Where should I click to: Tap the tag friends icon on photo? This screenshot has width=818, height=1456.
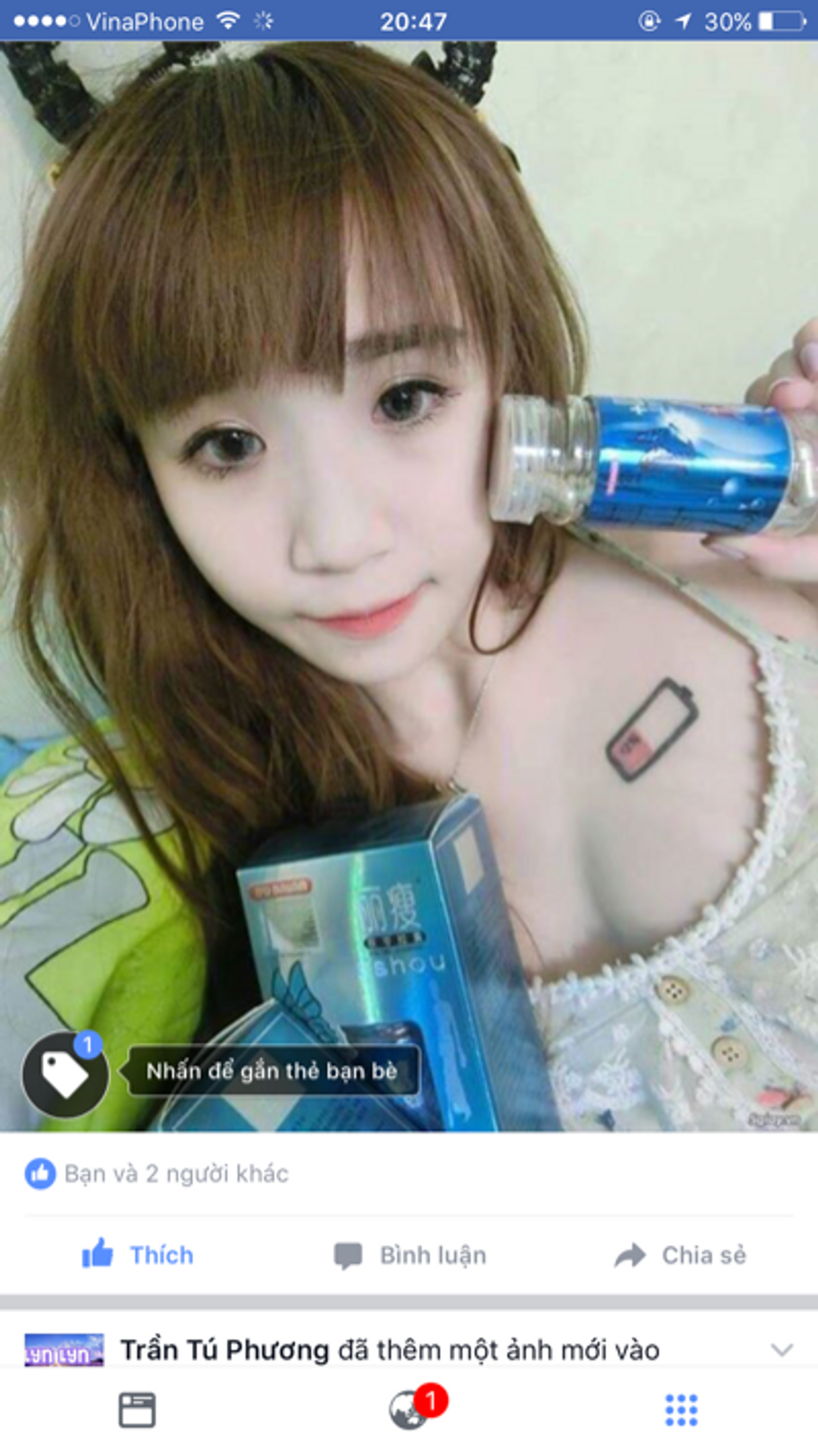click(65, 1074)
